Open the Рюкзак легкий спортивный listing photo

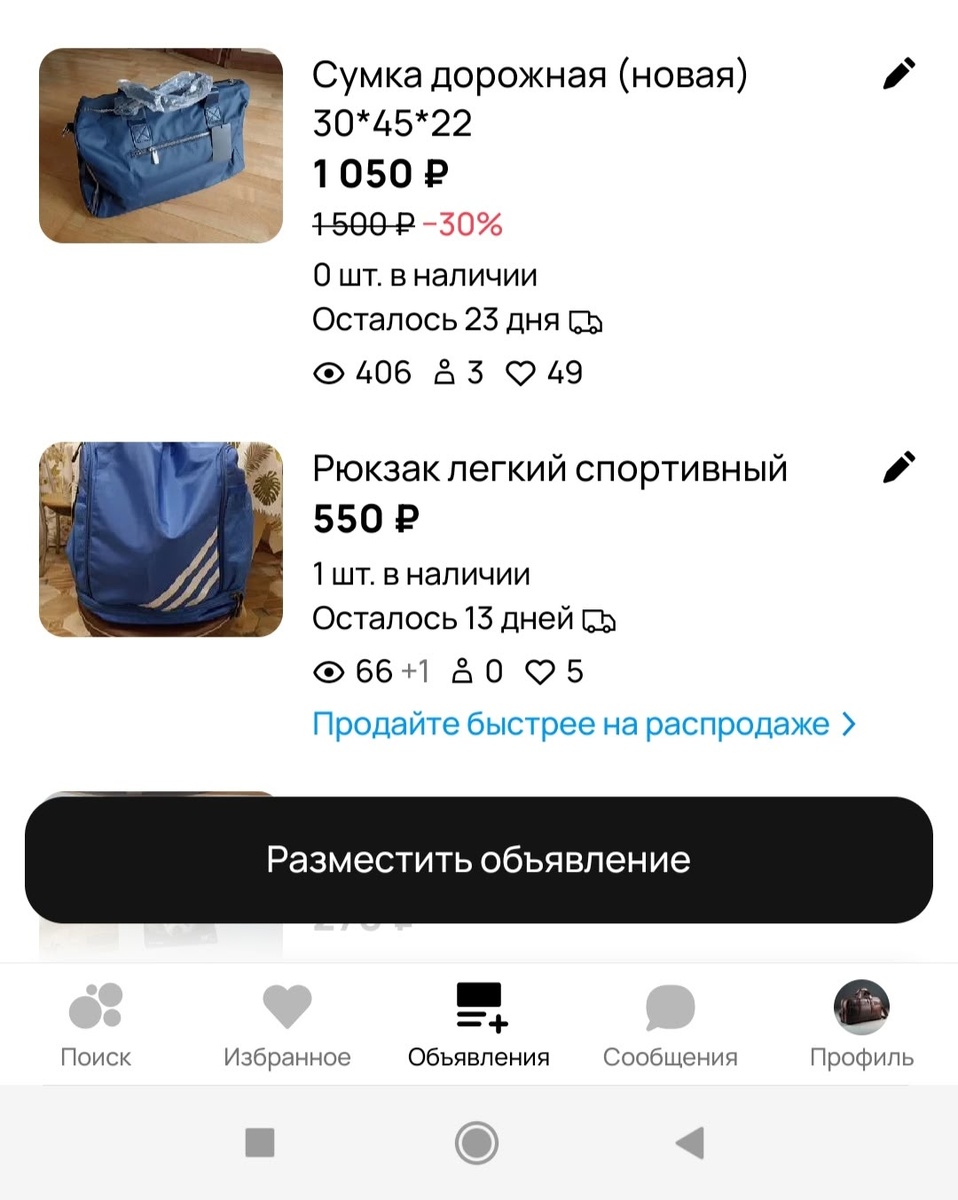(x=161, y=540)
